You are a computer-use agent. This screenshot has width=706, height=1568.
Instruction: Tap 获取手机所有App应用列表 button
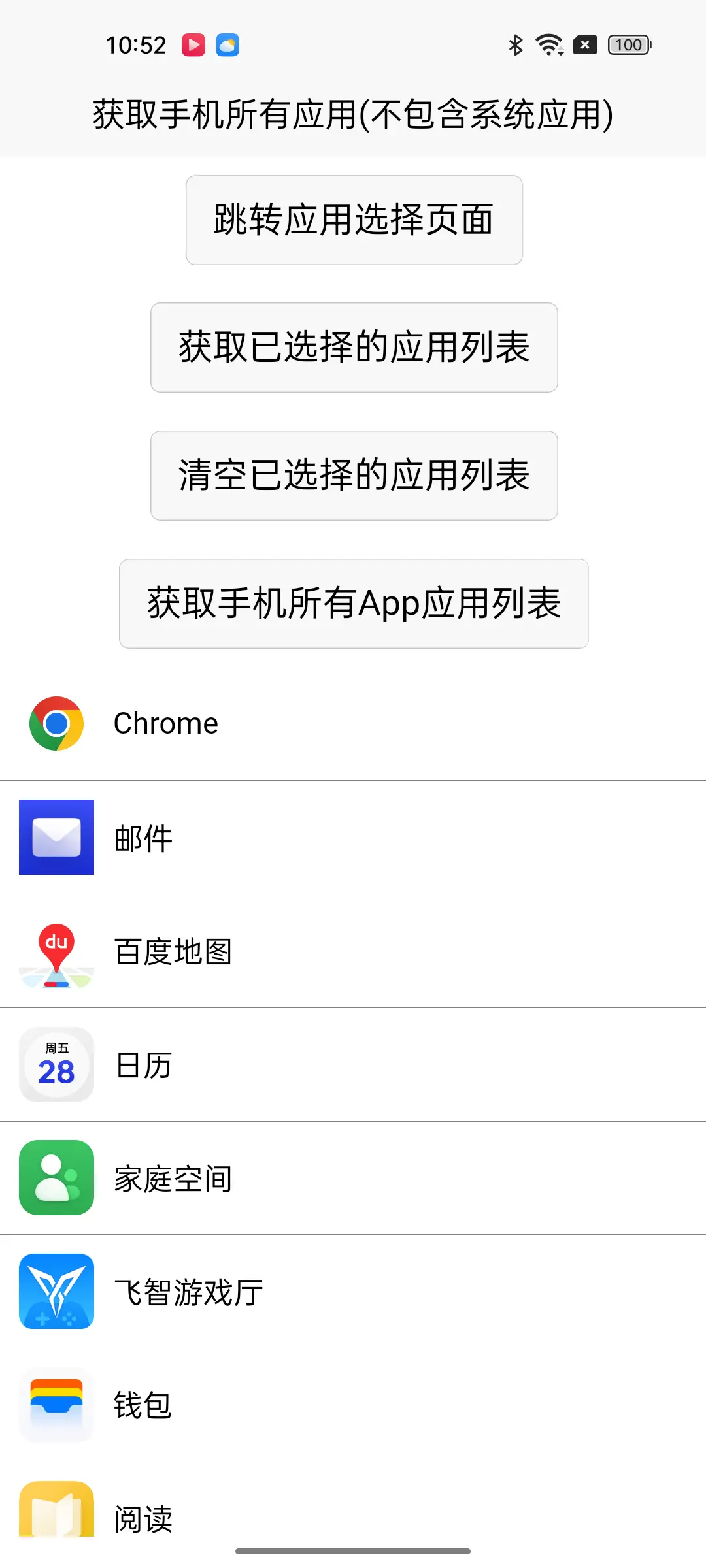coord(354,604)
